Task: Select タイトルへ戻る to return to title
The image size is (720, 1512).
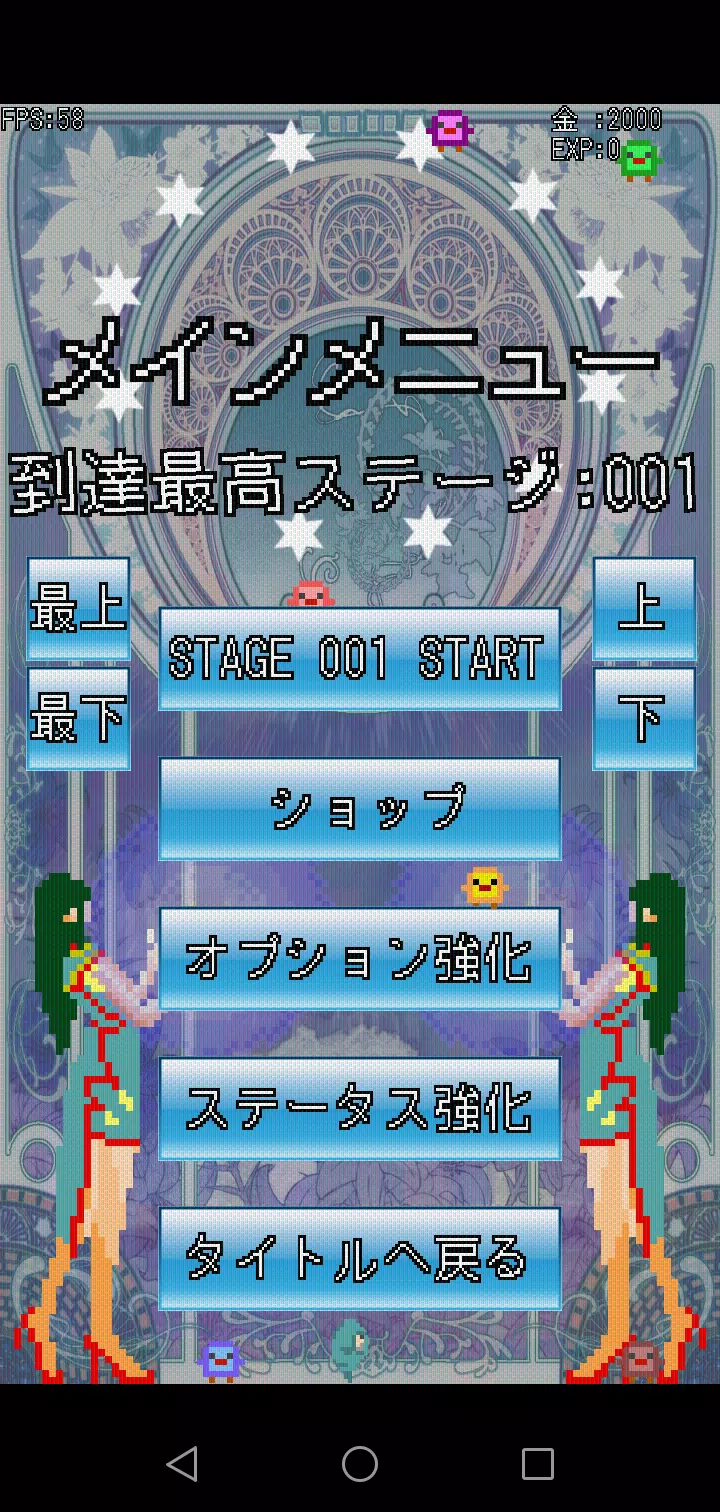Action: pyautogui.click(x=359, y=1259)
